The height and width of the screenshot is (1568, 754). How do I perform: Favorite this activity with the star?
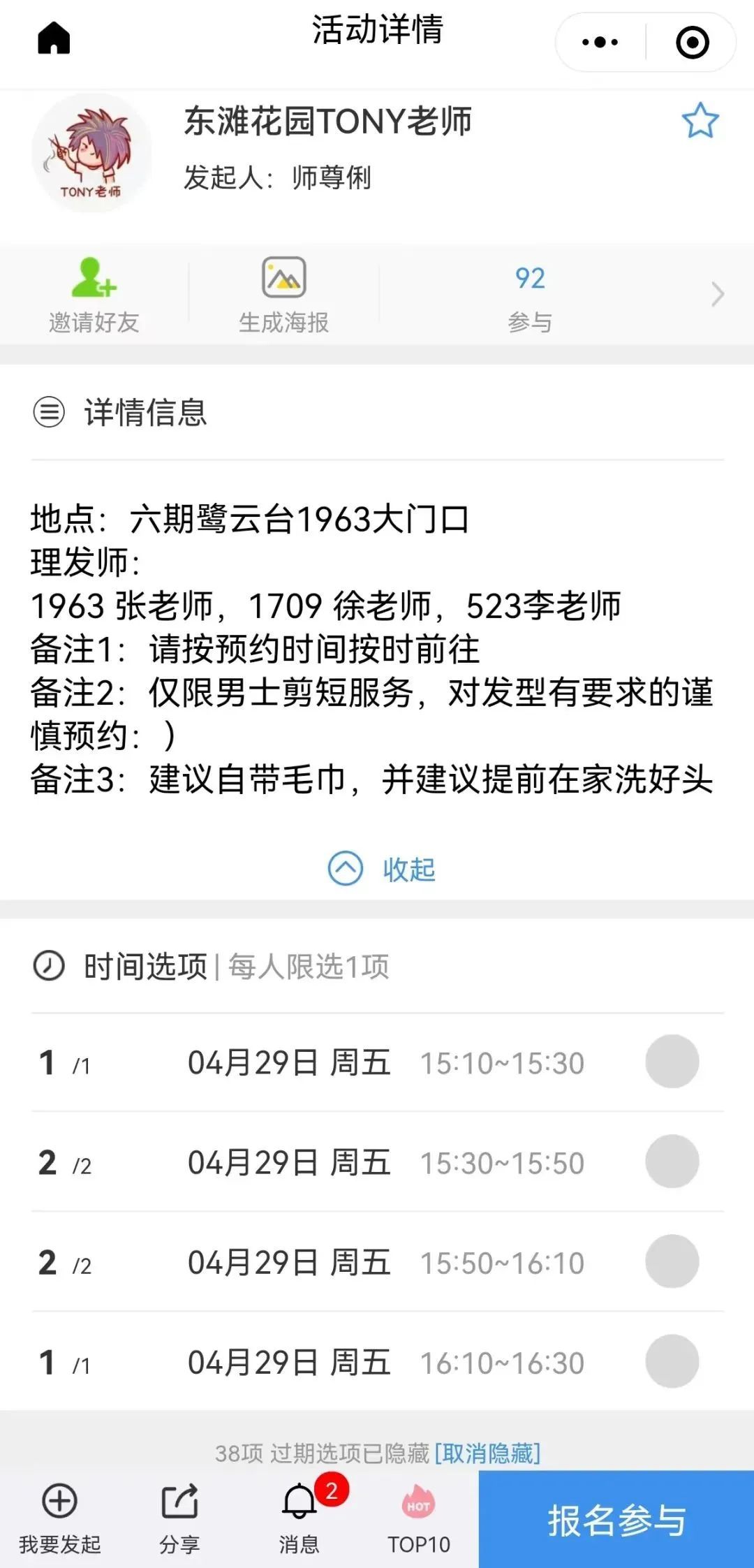[x=700, y=121]
